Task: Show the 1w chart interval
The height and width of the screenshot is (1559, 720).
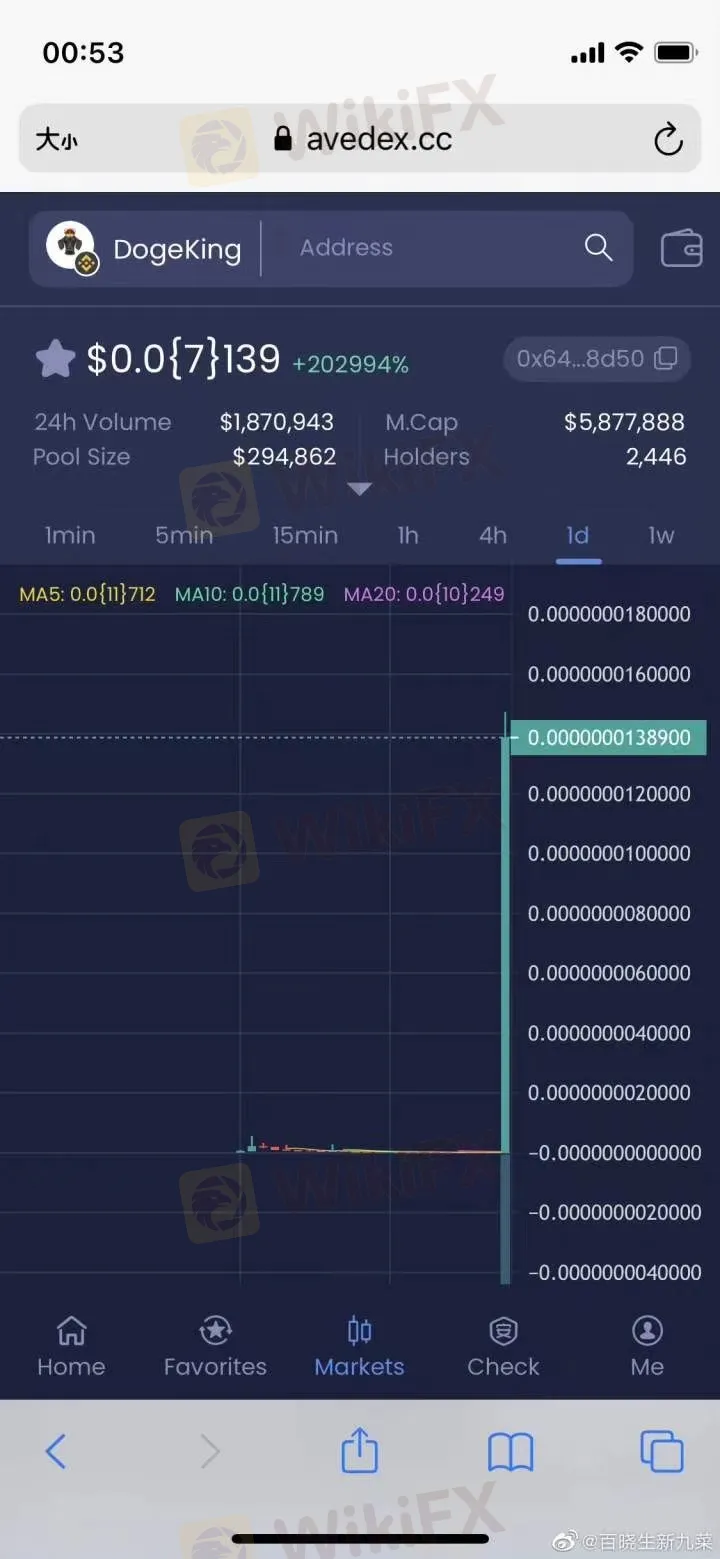Action: (661, 535)
